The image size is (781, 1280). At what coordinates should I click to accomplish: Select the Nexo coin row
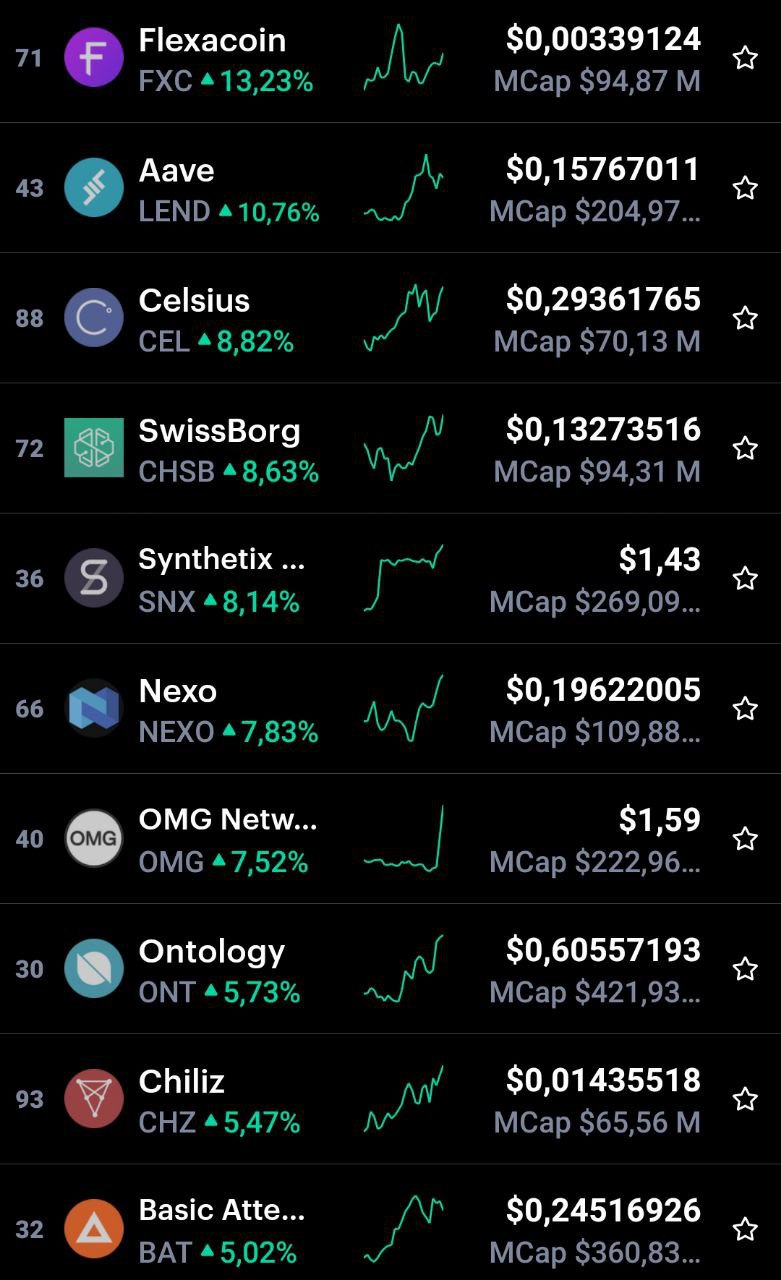coord(390,708)
